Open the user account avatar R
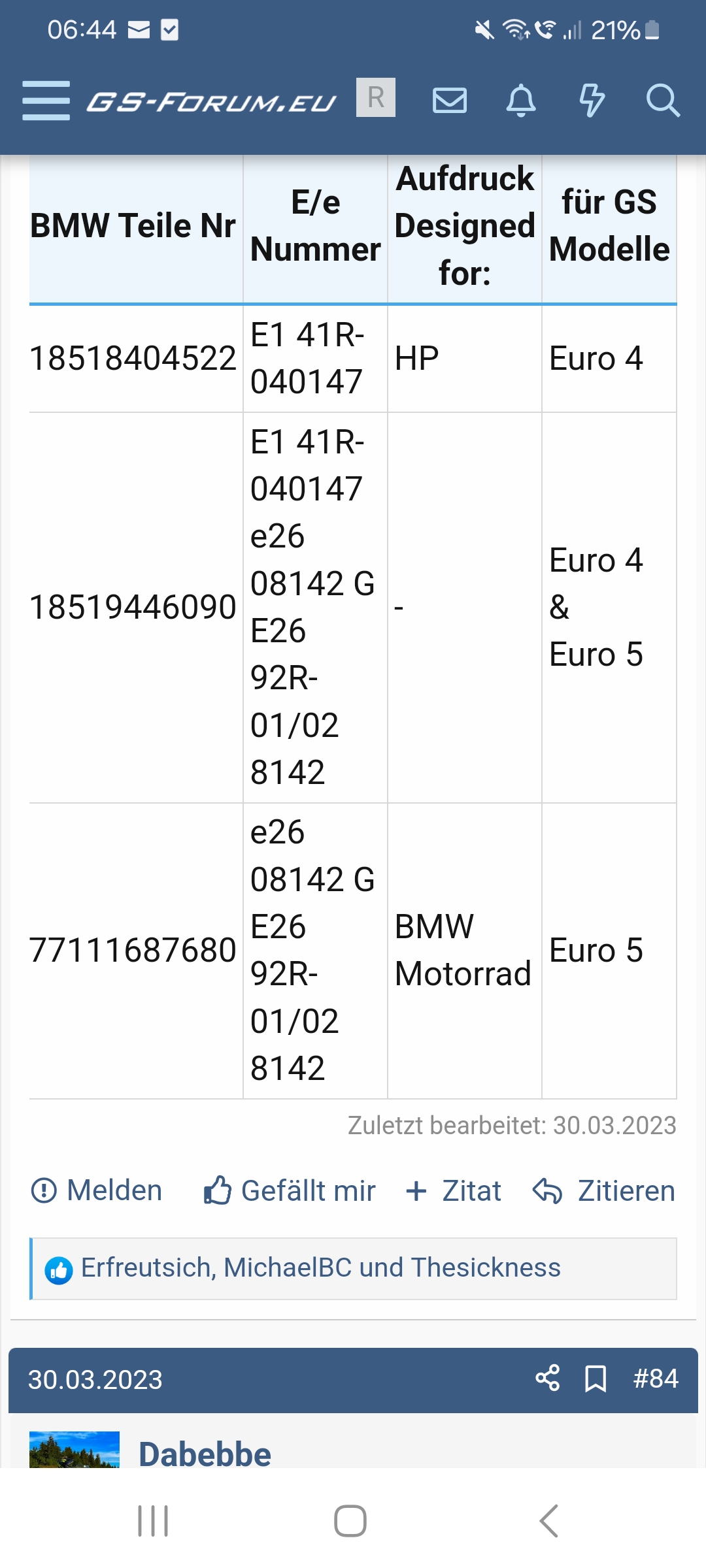The height and width of the screenshot is (1568, 706). click(376, 98)
